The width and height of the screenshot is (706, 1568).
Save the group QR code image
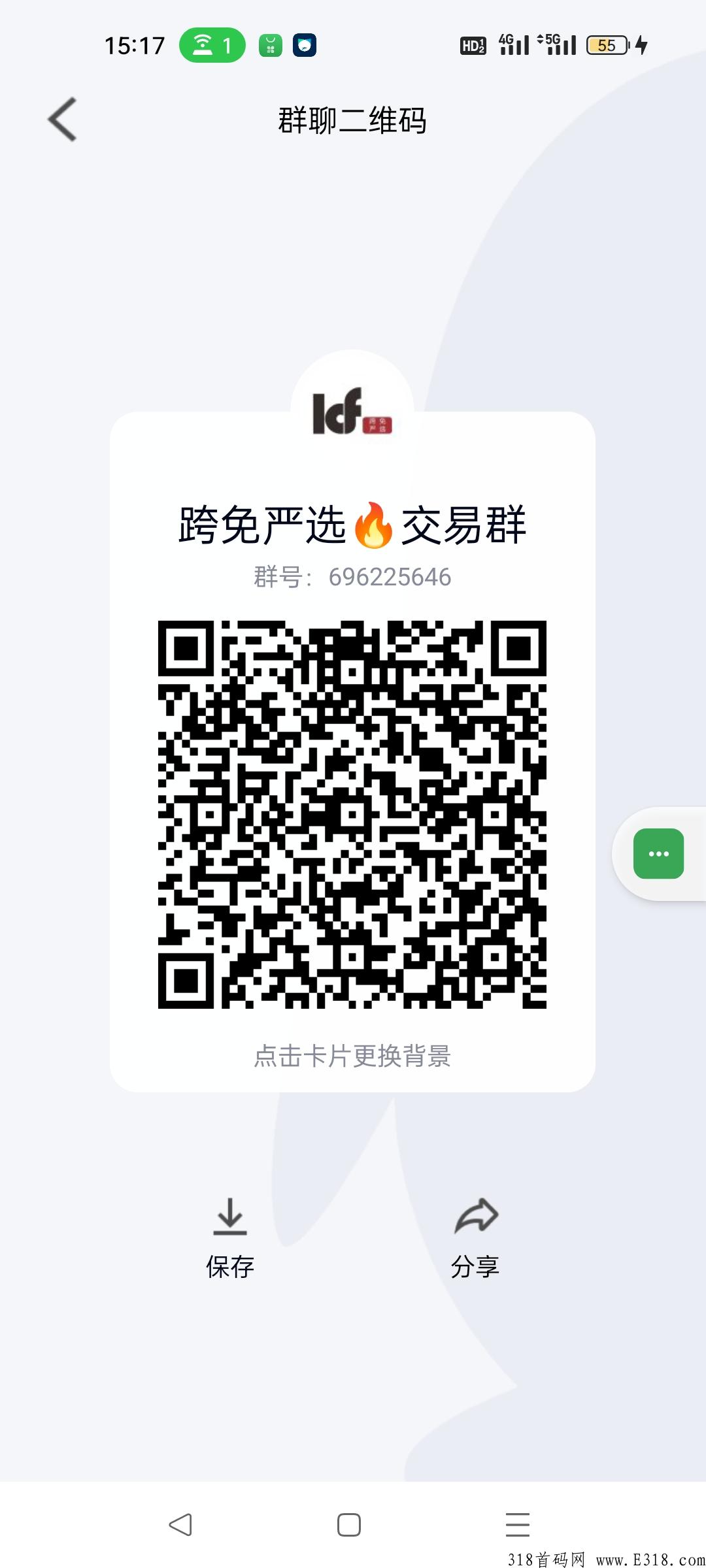(x=230, y=1238)
